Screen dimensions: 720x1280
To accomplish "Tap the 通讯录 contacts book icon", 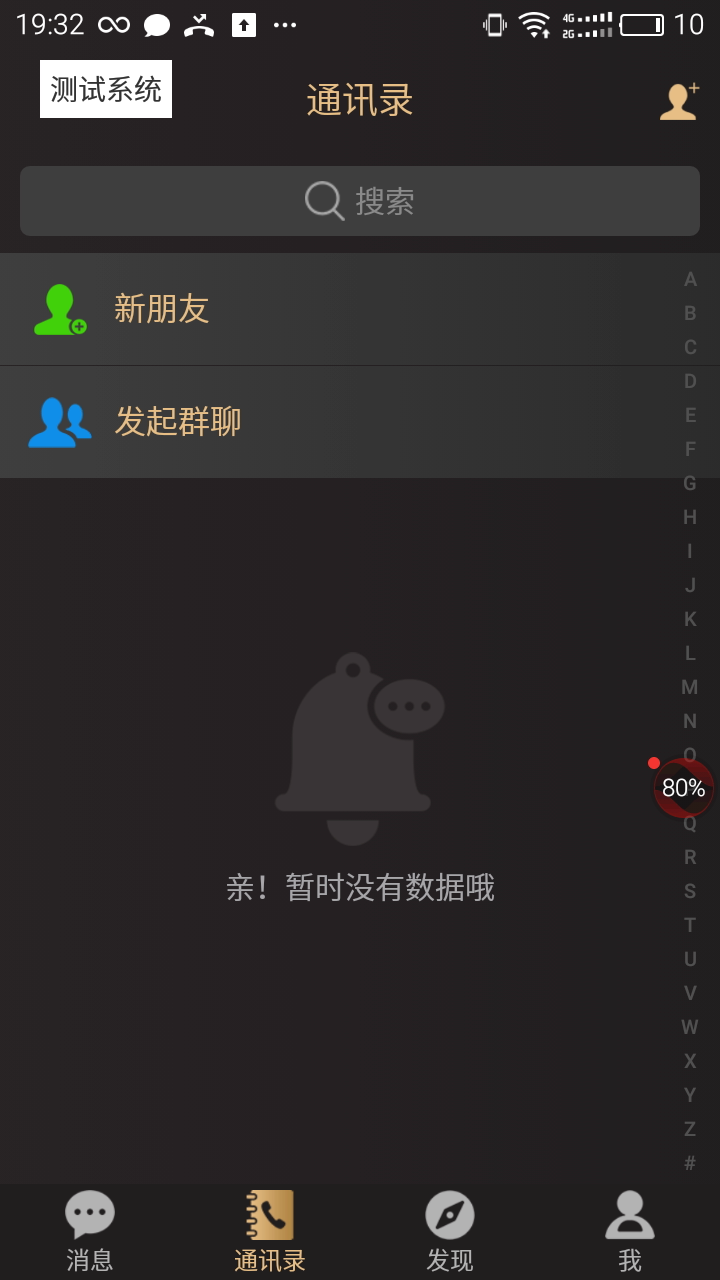I will pyautogui.click(x=269, y=1213).
